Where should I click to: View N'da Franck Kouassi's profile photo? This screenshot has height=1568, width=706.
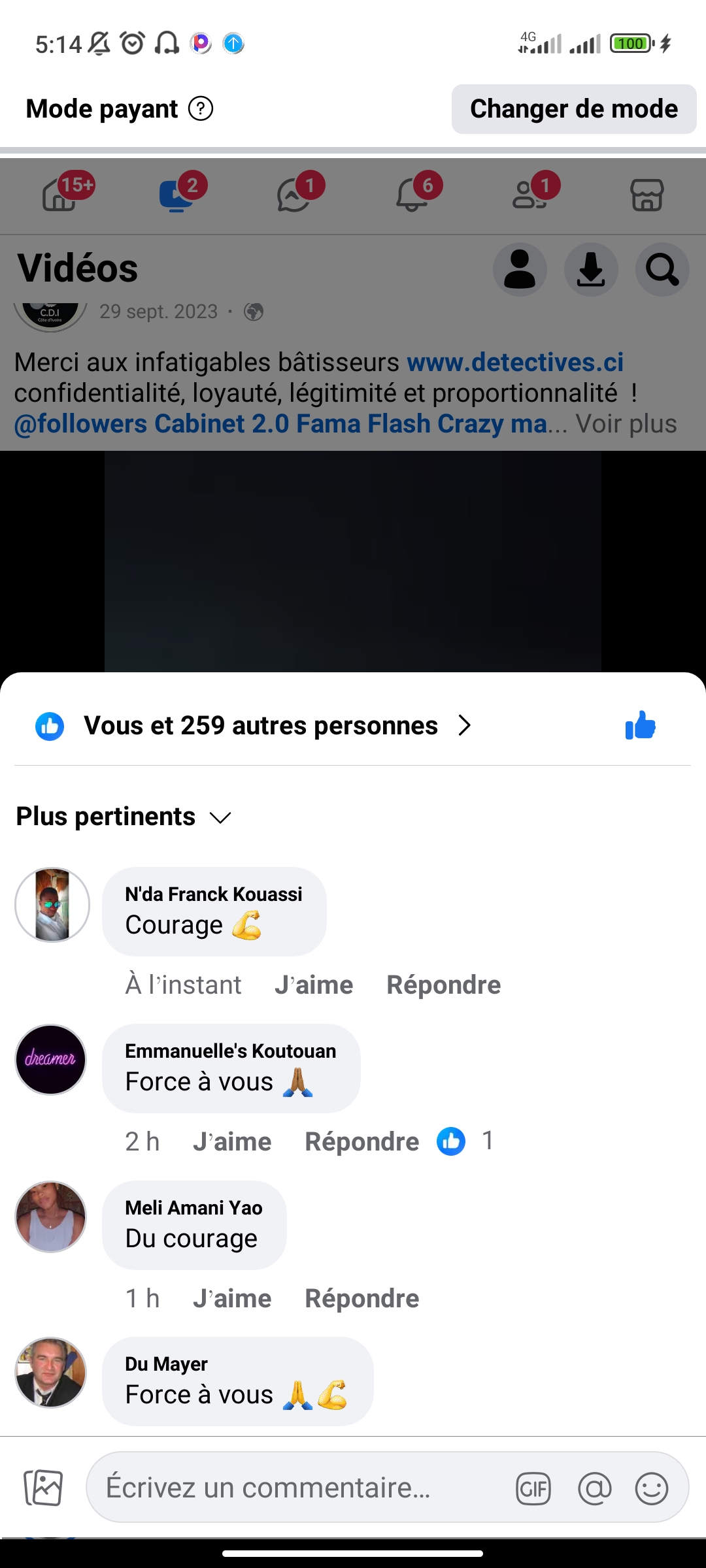(x=52, y=905)
